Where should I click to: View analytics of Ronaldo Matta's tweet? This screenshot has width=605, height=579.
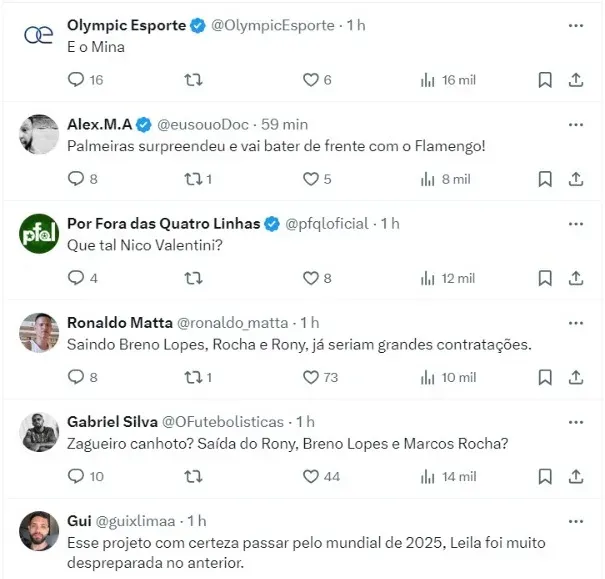[x=429, y=377]
